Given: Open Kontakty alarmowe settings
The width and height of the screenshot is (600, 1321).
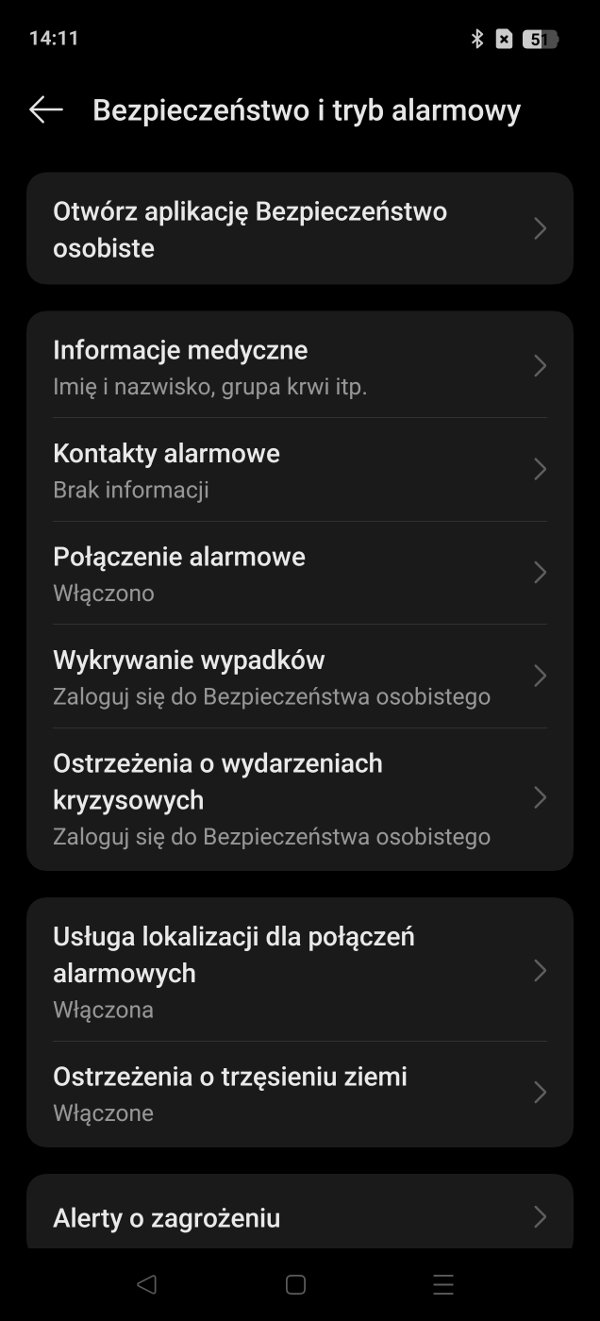Looking at the screenshot, I should click(300, 469).
